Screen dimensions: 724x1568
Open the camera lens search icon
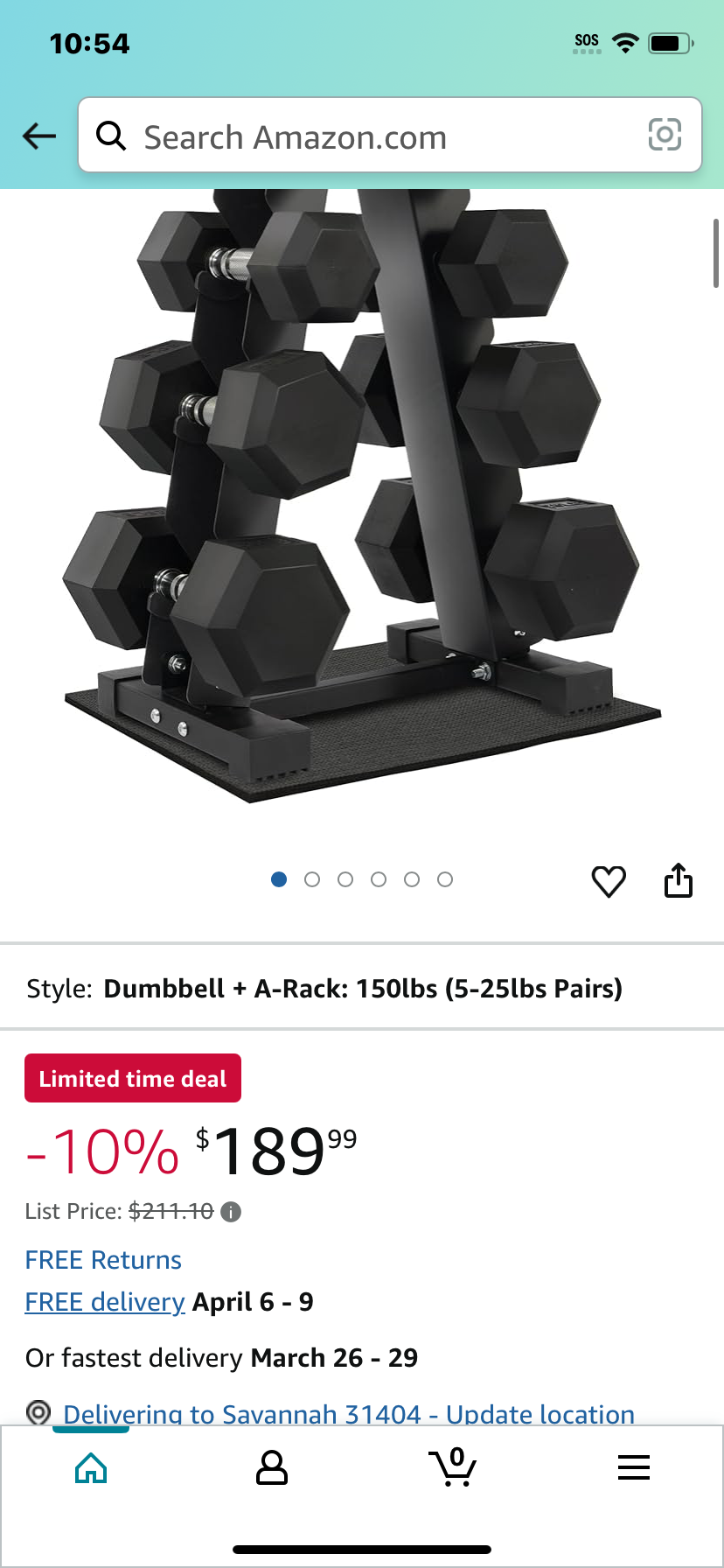click(x=665, y=135)
